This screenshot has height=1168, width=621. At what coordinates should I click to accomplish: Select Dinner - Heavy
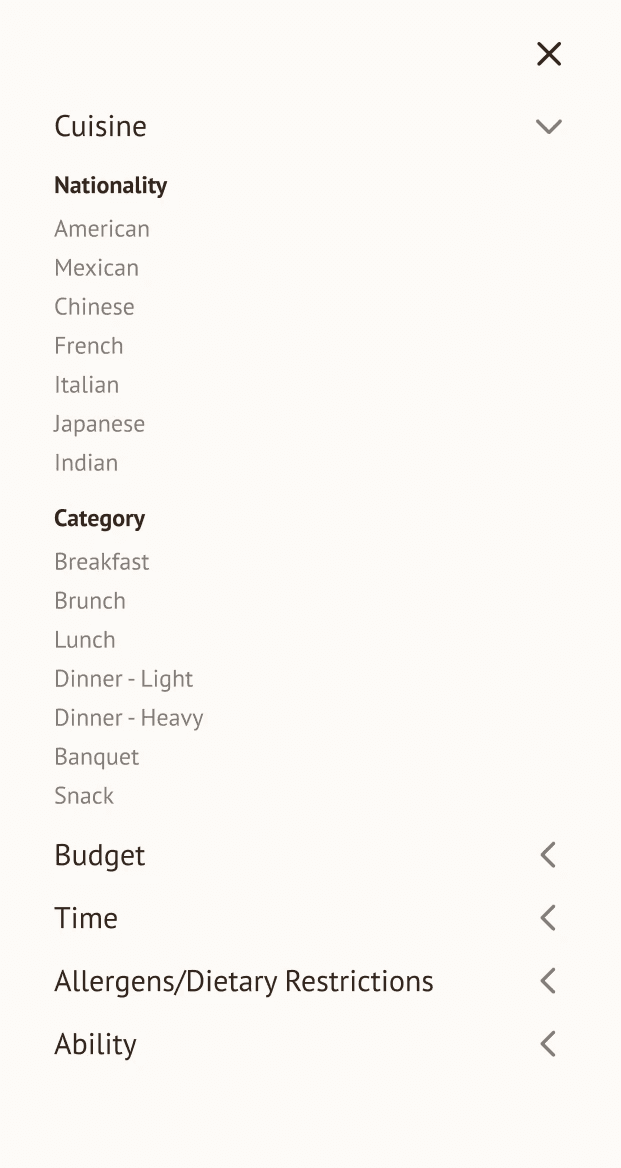point(129,718)
